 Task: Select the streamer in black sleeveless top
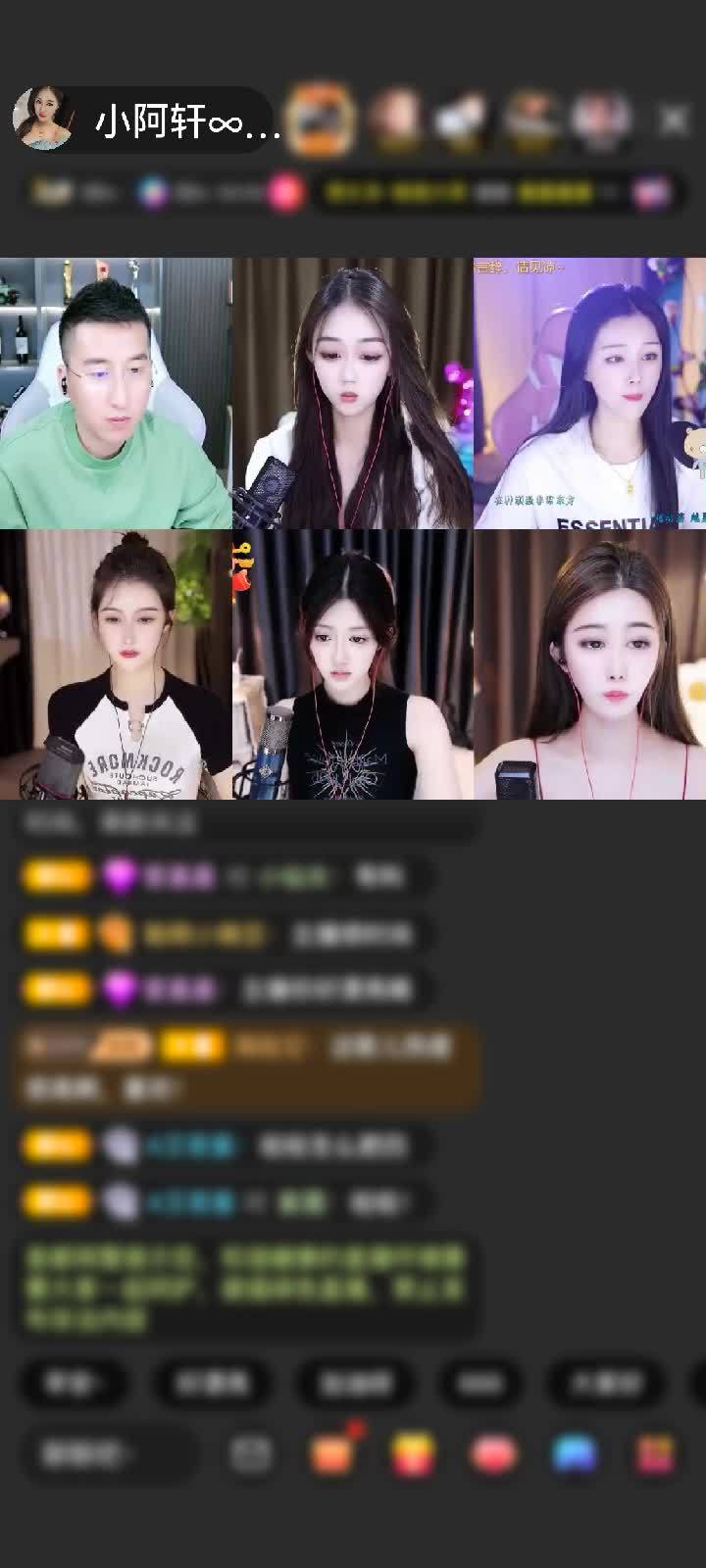pyautogui.click(x=353, y=664)
